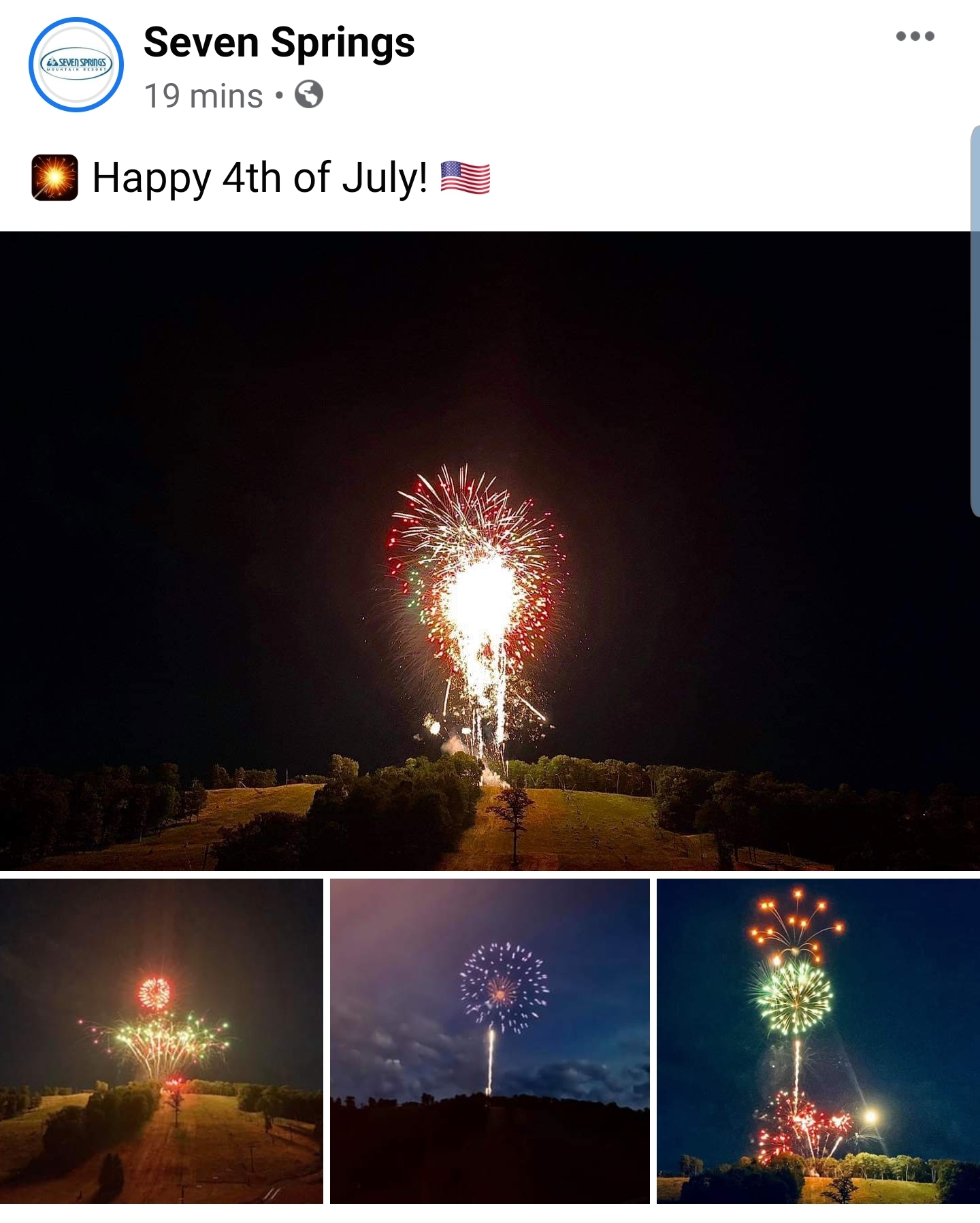
Task: Open the Seven Springs page name link
Action: [279, 43]
